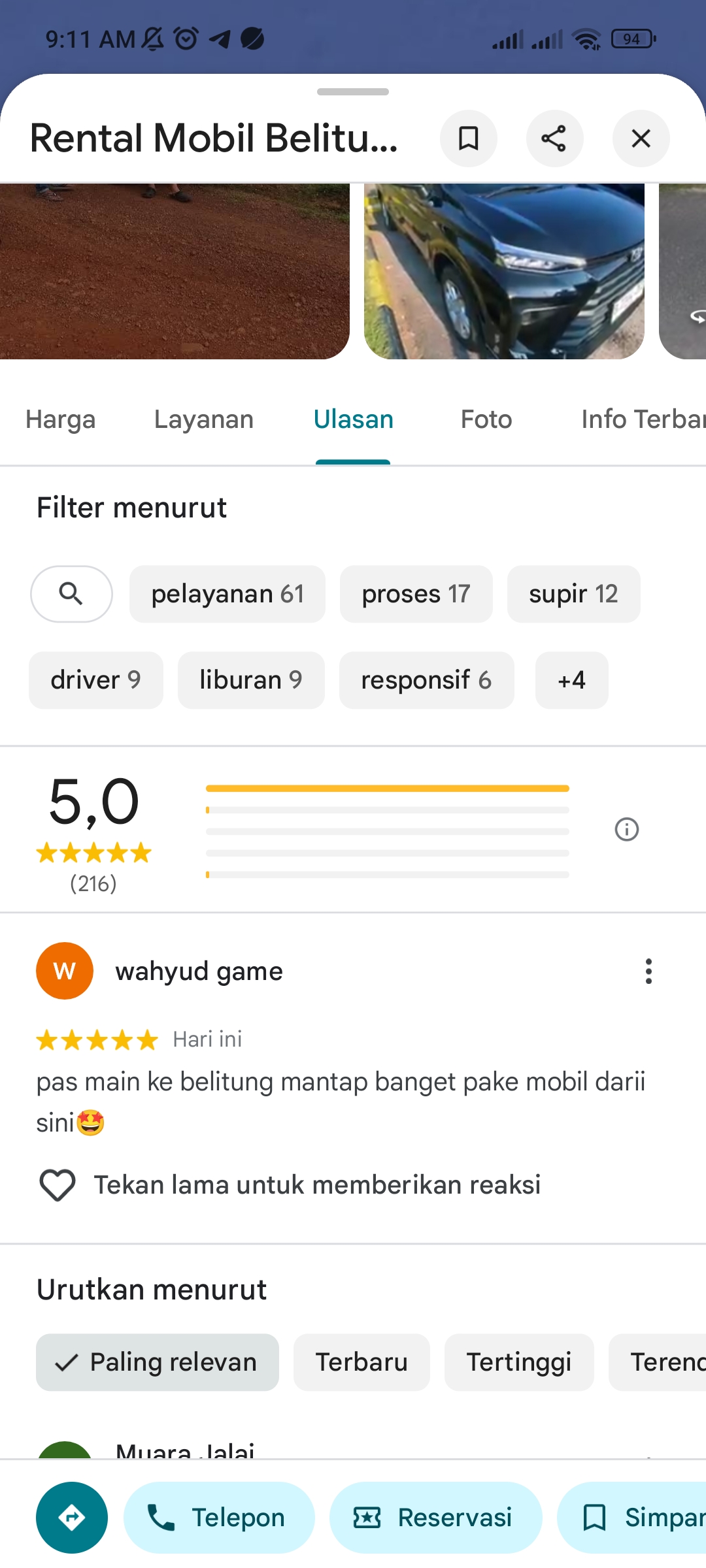This screenshot has width=706, height=1568.
Task: Open options menu on wahyud game's review
Action: [x=648, y=972]
